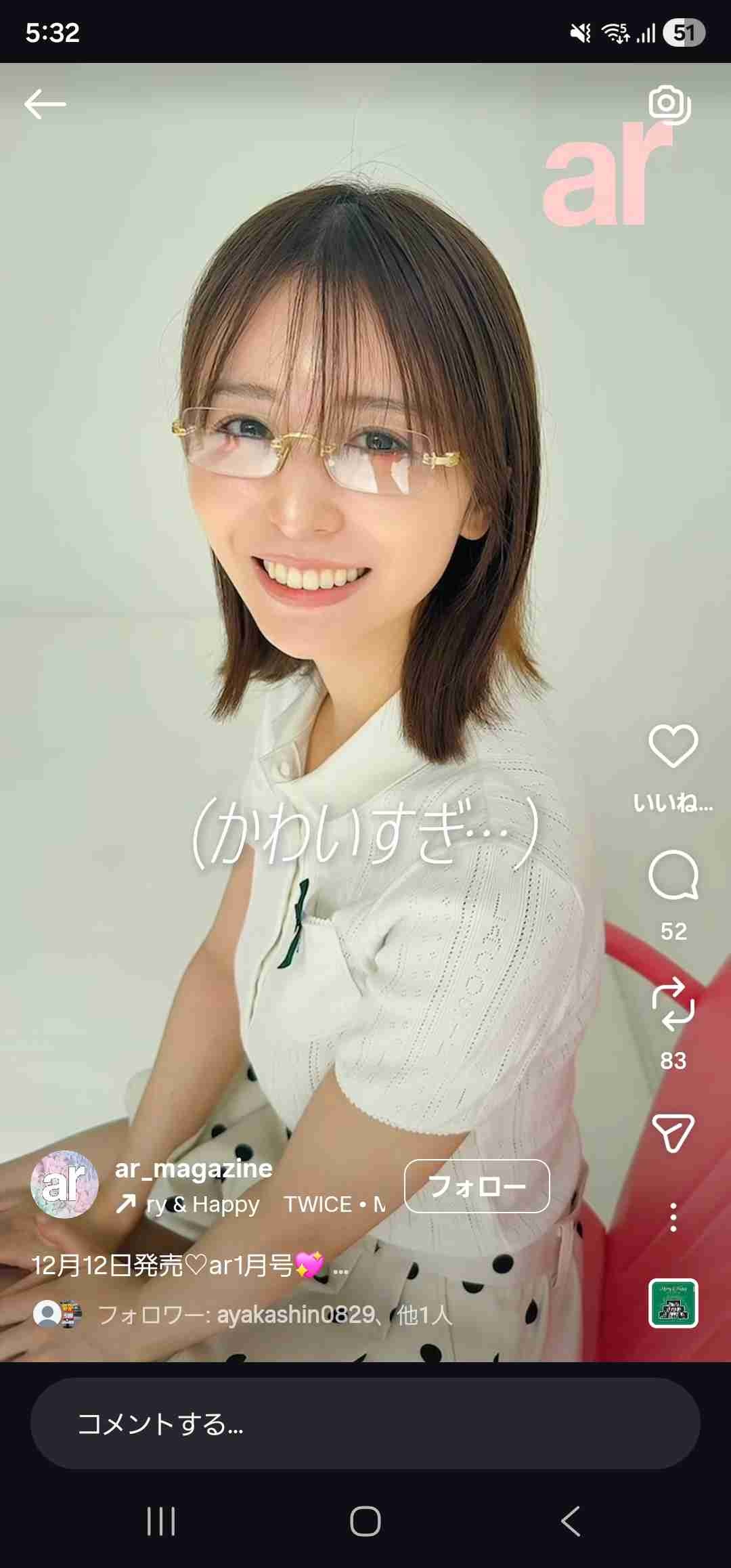
Task: Open the Happy TWICE audio label
Action: coord(264,1204)
